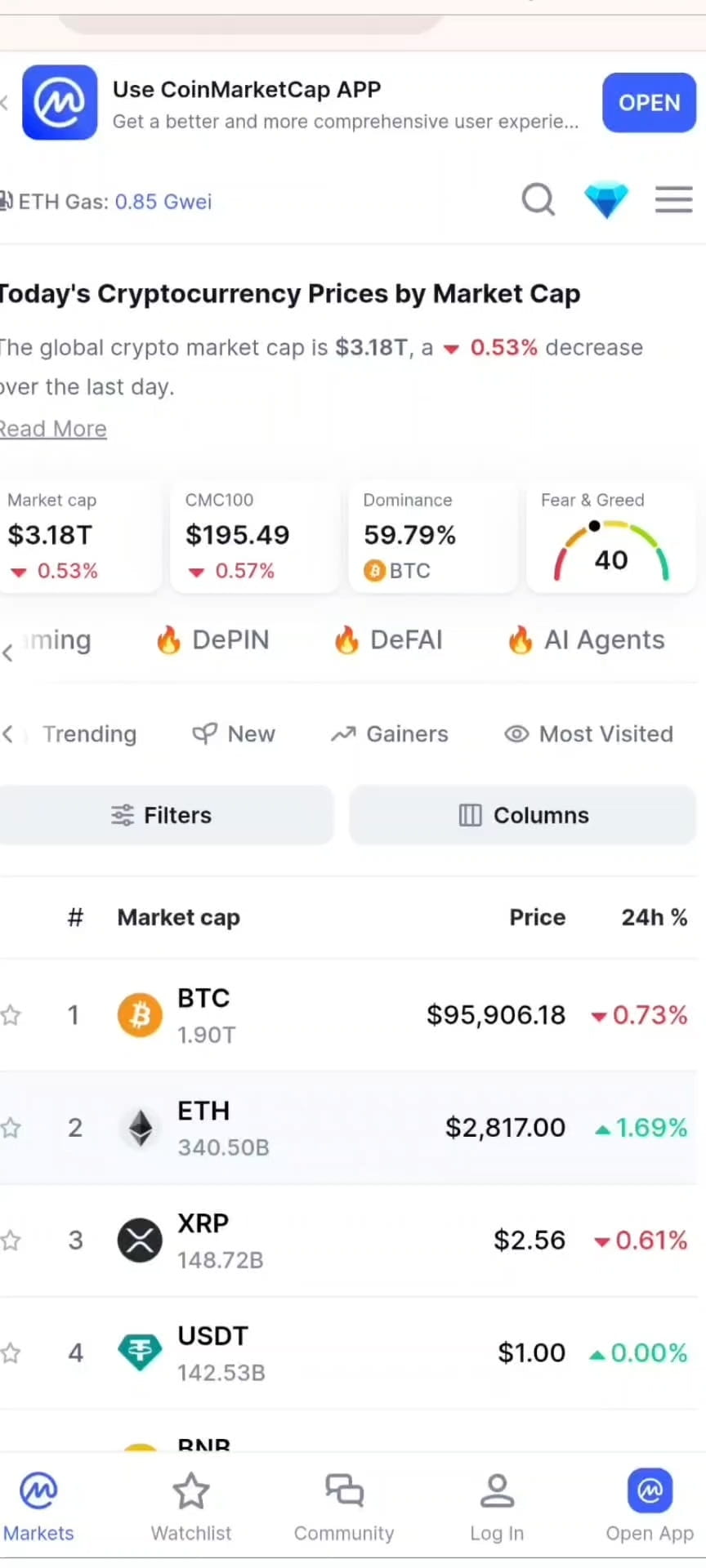Click the OPEN app banner button
This screenshot has height=1568, width=706.
(x=649, y=102)
